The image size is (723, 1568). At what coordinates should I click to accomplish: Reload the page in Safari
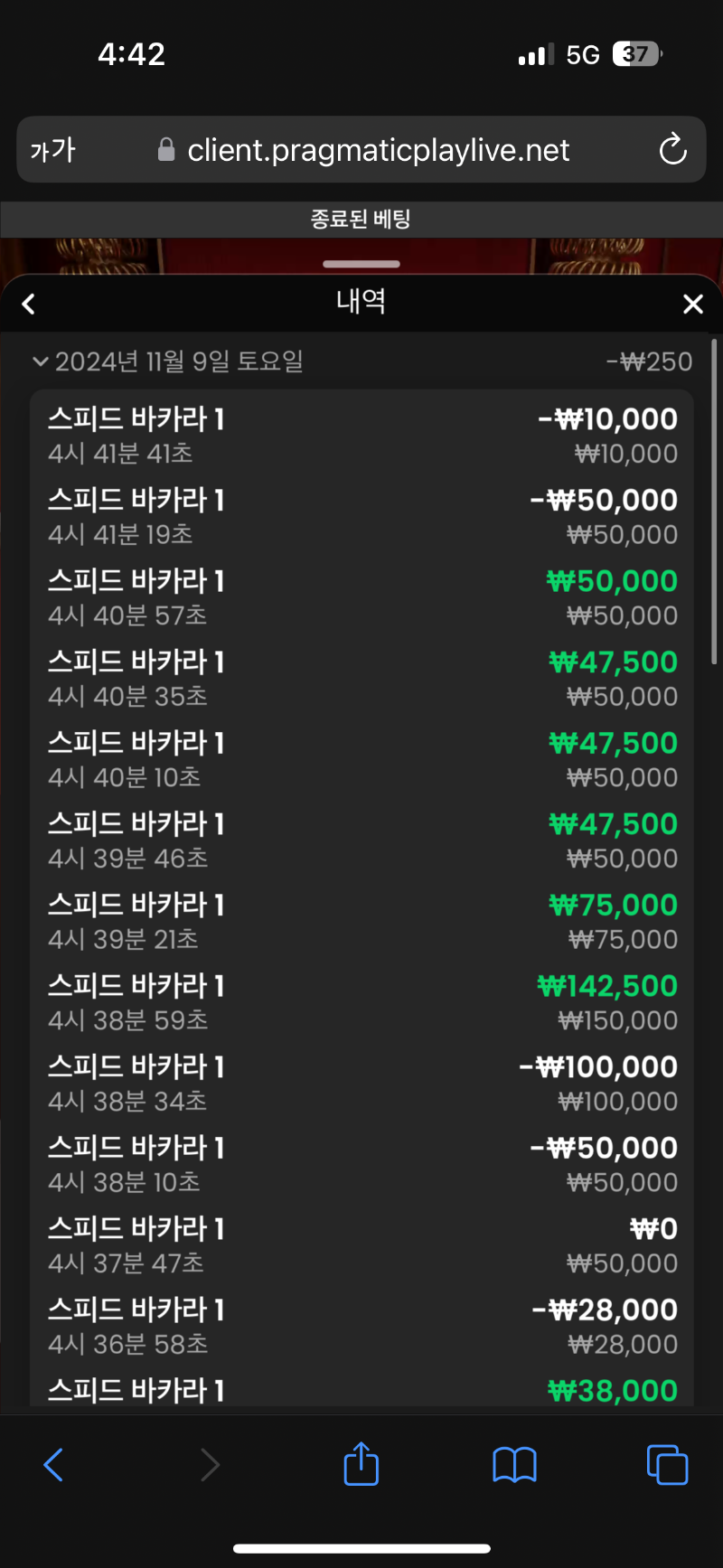[x=673, y=149]
